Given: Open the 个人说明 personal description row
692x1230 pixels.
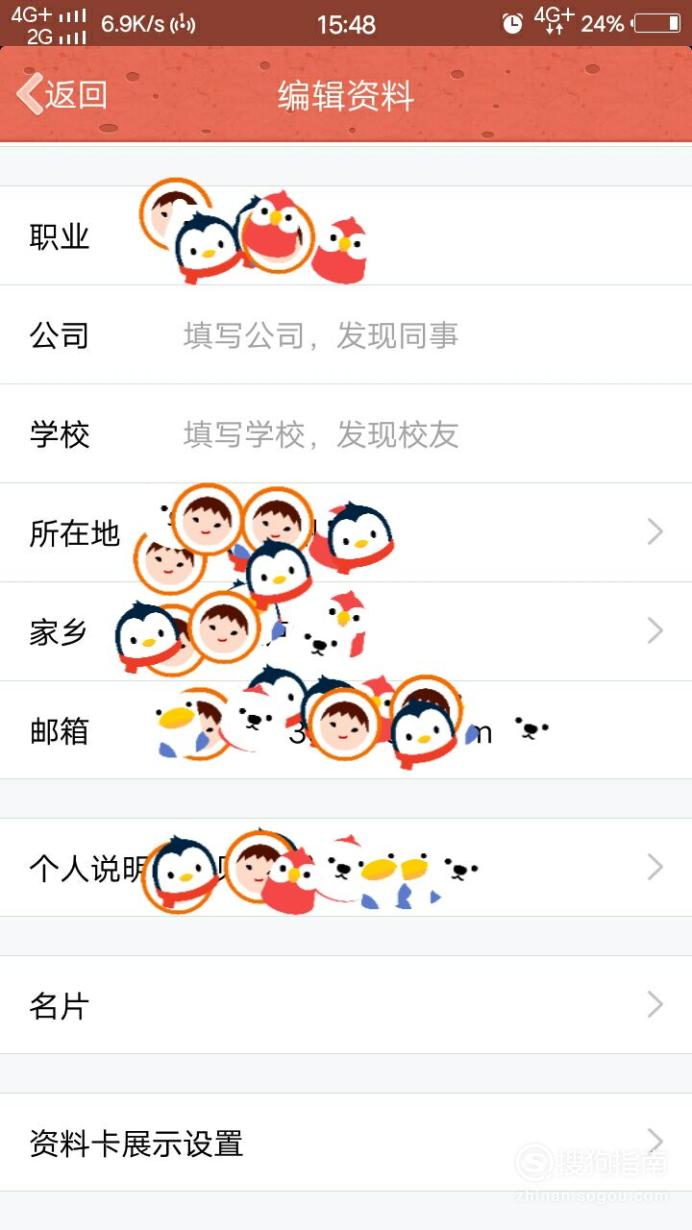Looking at the screenshot, I should pyautogui.click(x=346, y=868).
